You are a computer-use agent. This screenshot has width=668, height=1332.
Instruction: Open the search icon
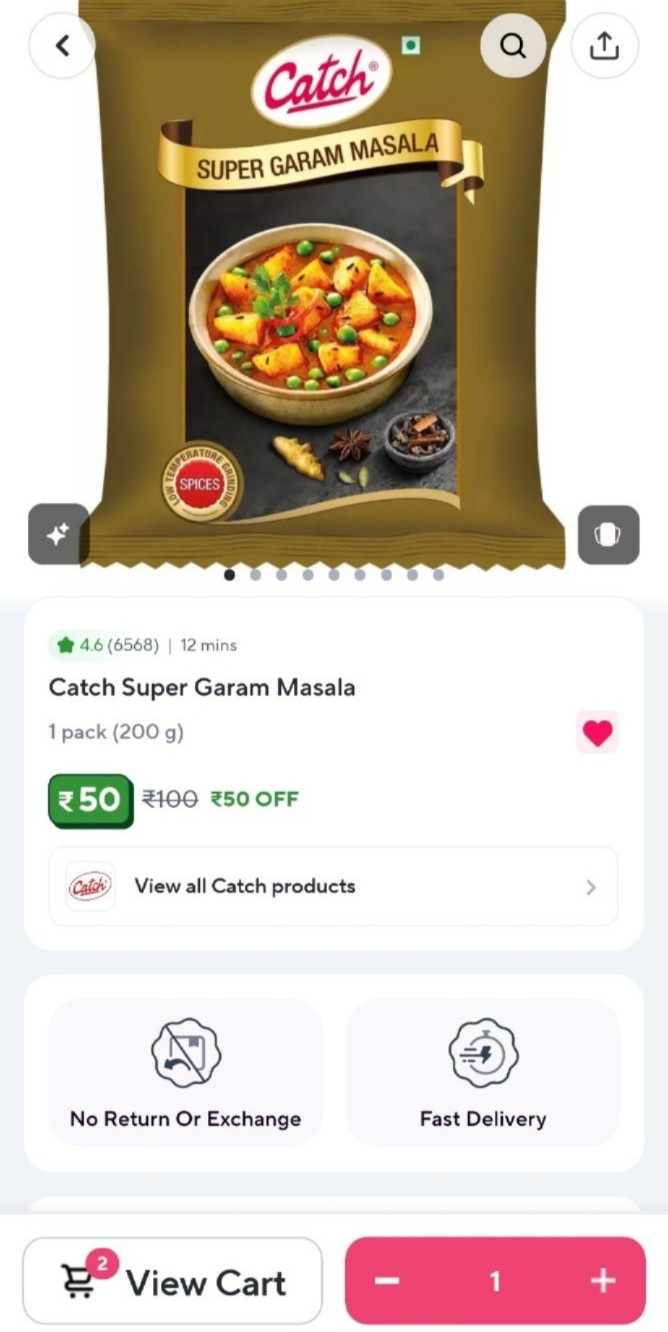[x=513, y=46]
